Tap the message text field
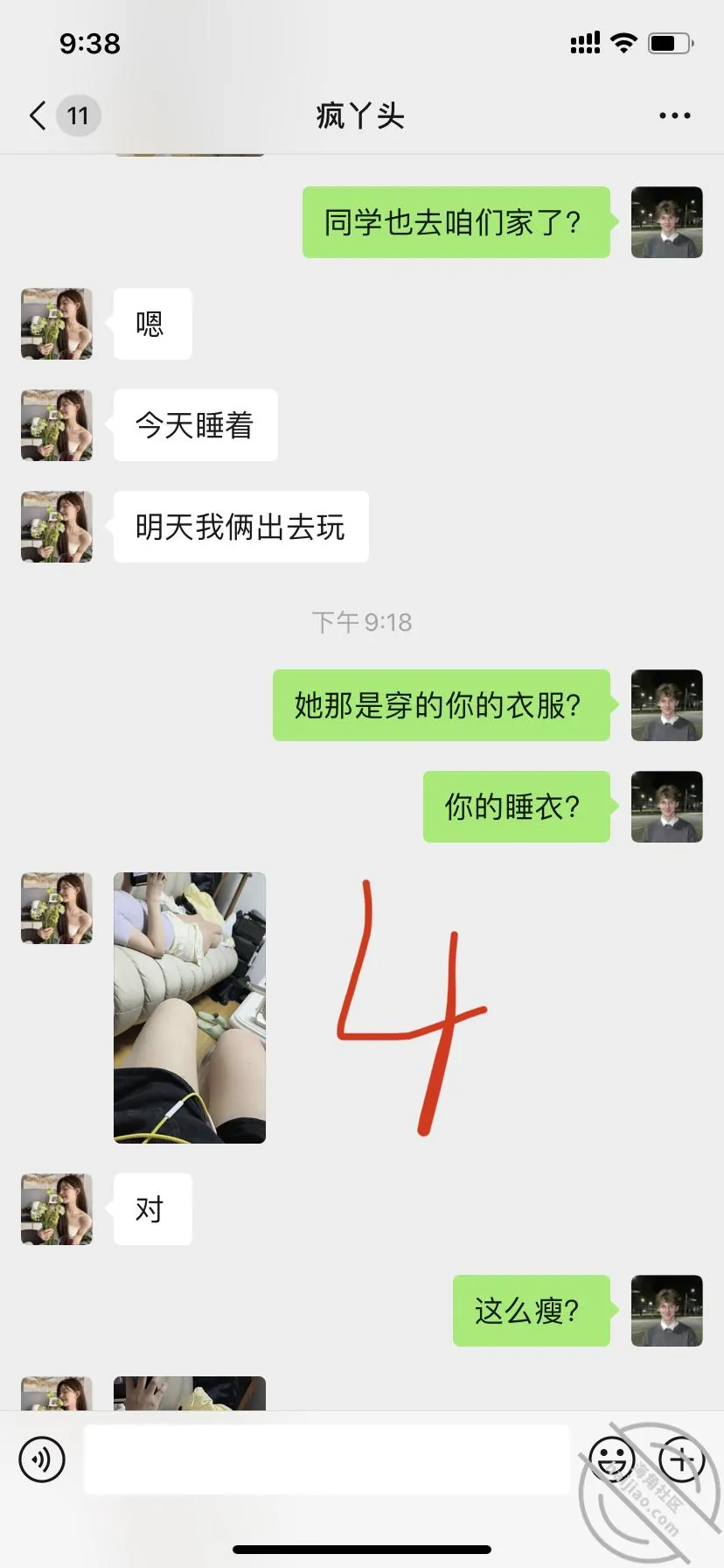The width and height of the screenshot is (724, 1568). point(327,1459)
